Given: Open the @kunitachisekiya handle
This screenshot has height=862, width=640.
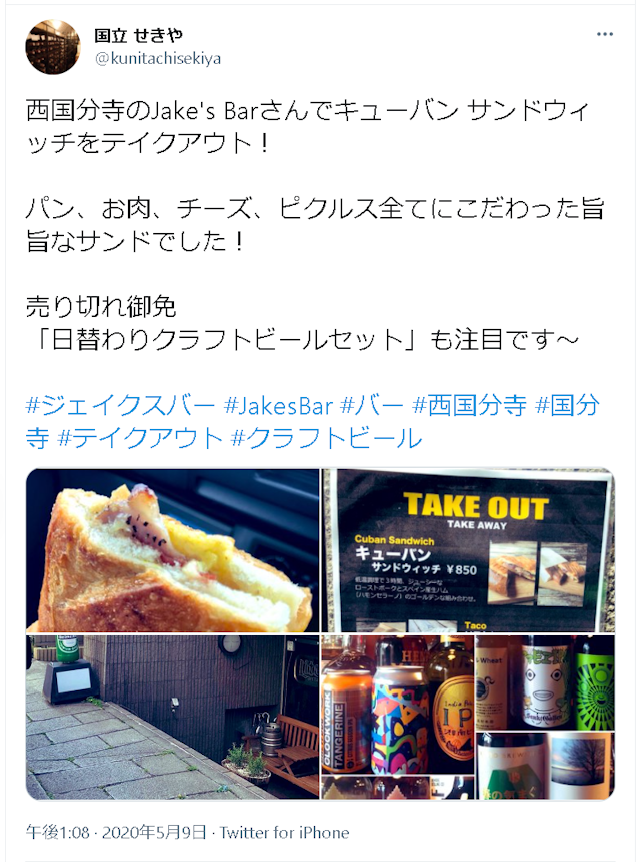Looking at the screenshot, I should (x=158, y=58).
